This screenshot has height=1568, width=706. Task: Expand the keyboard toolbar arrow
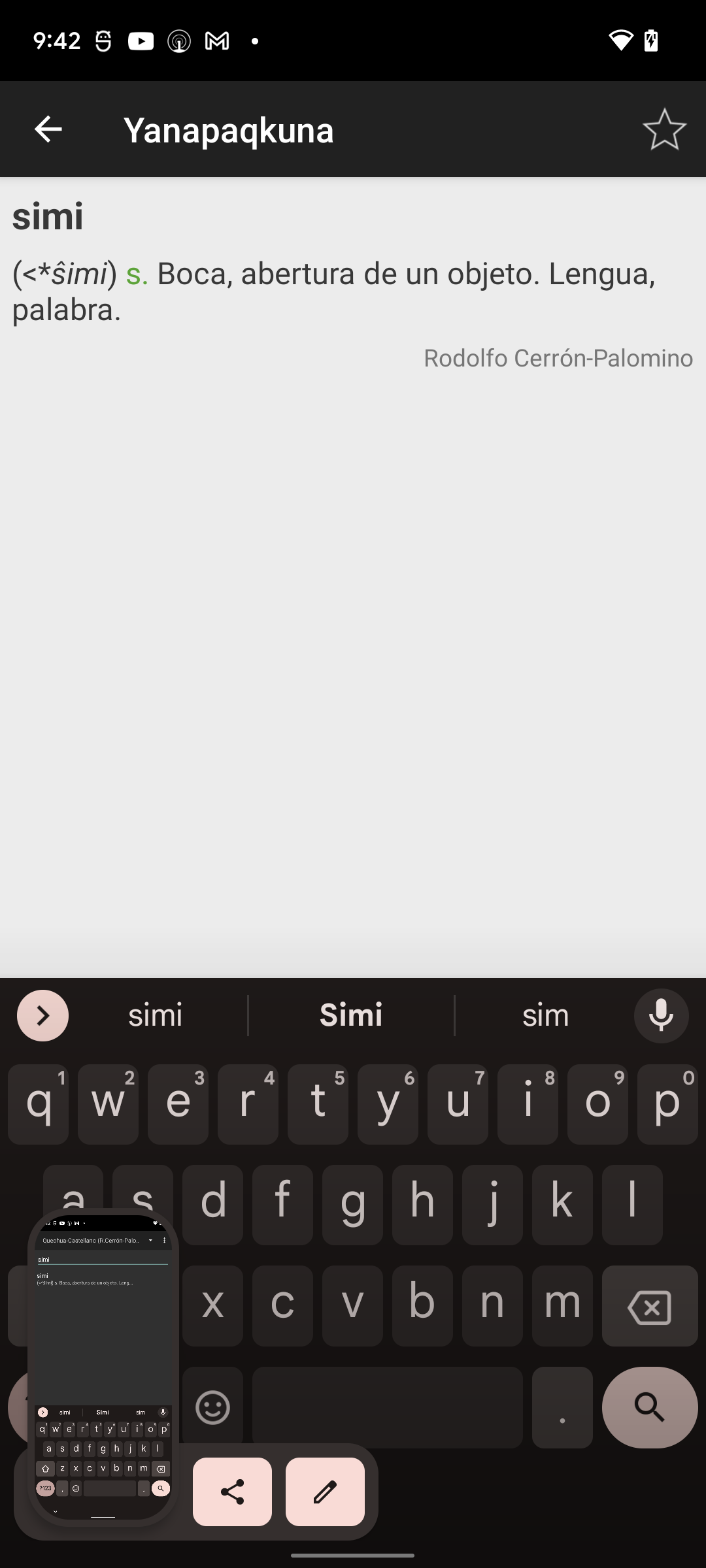[43, 1015]
